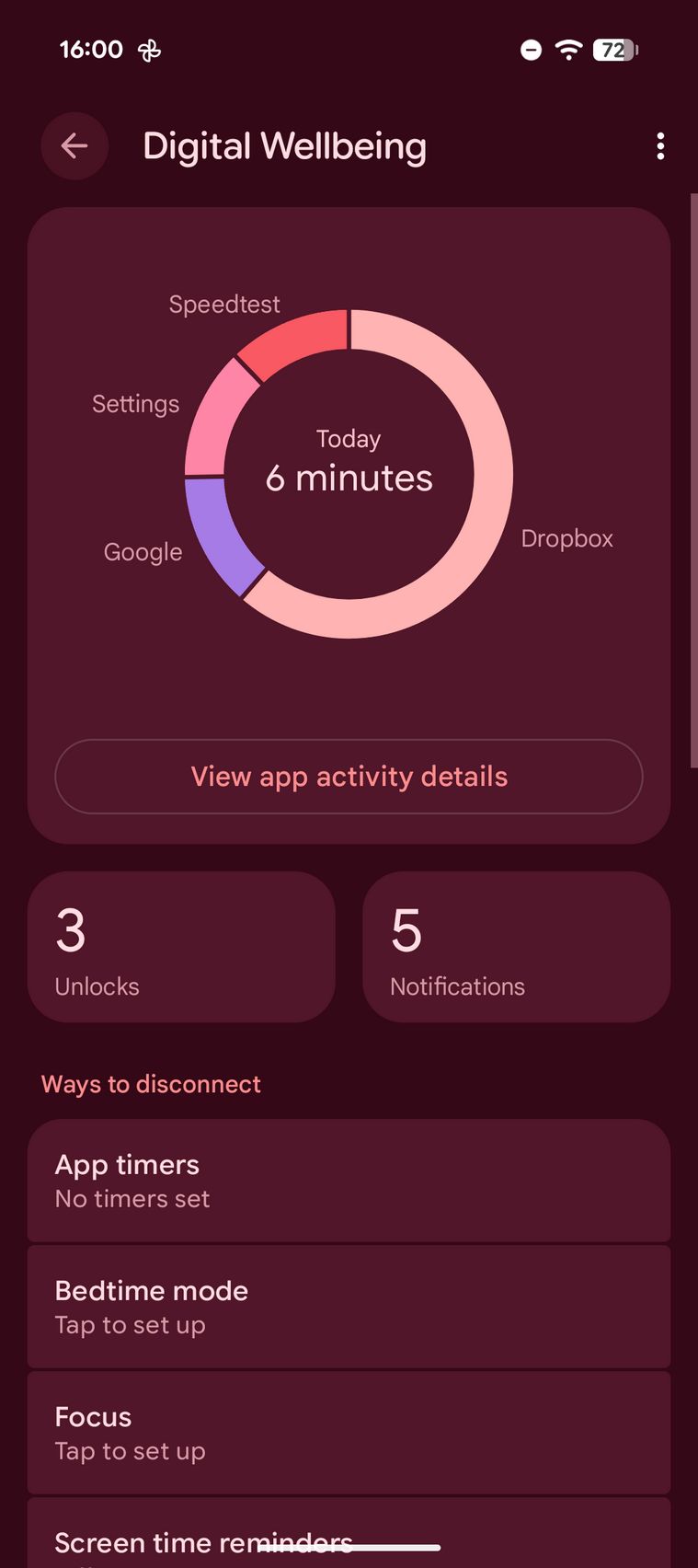Tap the usage donut chart
698x1568 pixels.
point(349,474)
